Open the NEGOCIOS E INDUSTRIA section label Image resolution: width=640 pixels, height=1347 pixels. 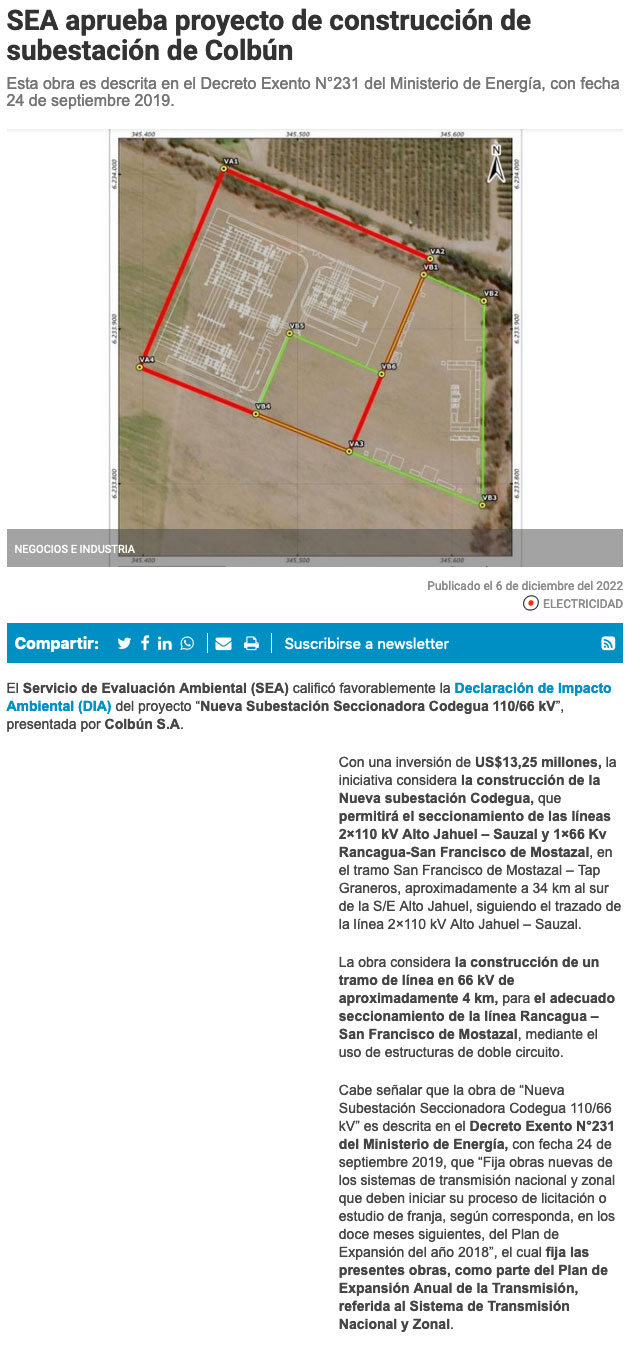74,549
